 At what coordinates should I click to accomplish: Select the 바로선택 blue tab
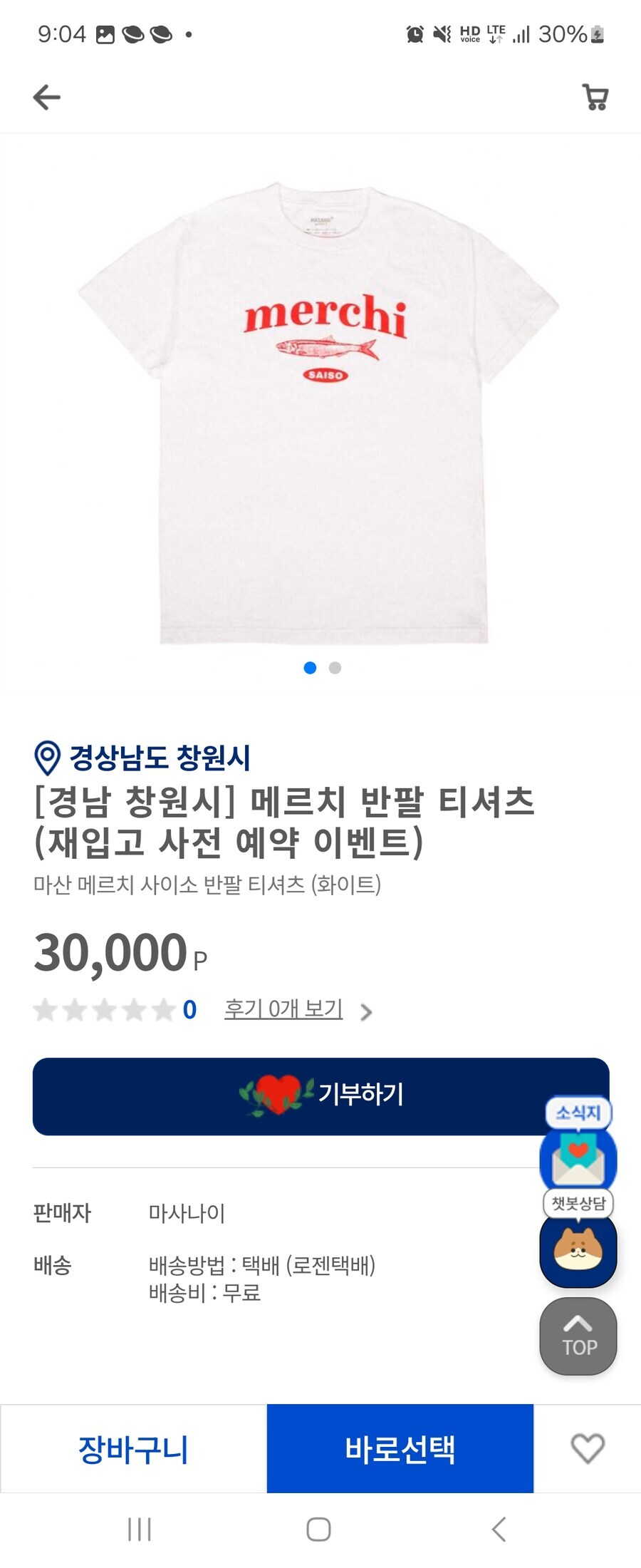pos(399,1447)
